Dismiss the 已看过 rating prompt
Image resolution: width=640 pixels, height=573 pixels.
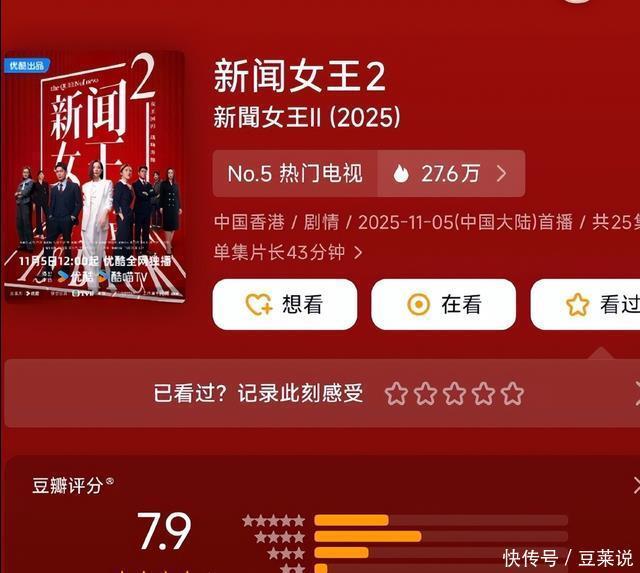(636, 393)
